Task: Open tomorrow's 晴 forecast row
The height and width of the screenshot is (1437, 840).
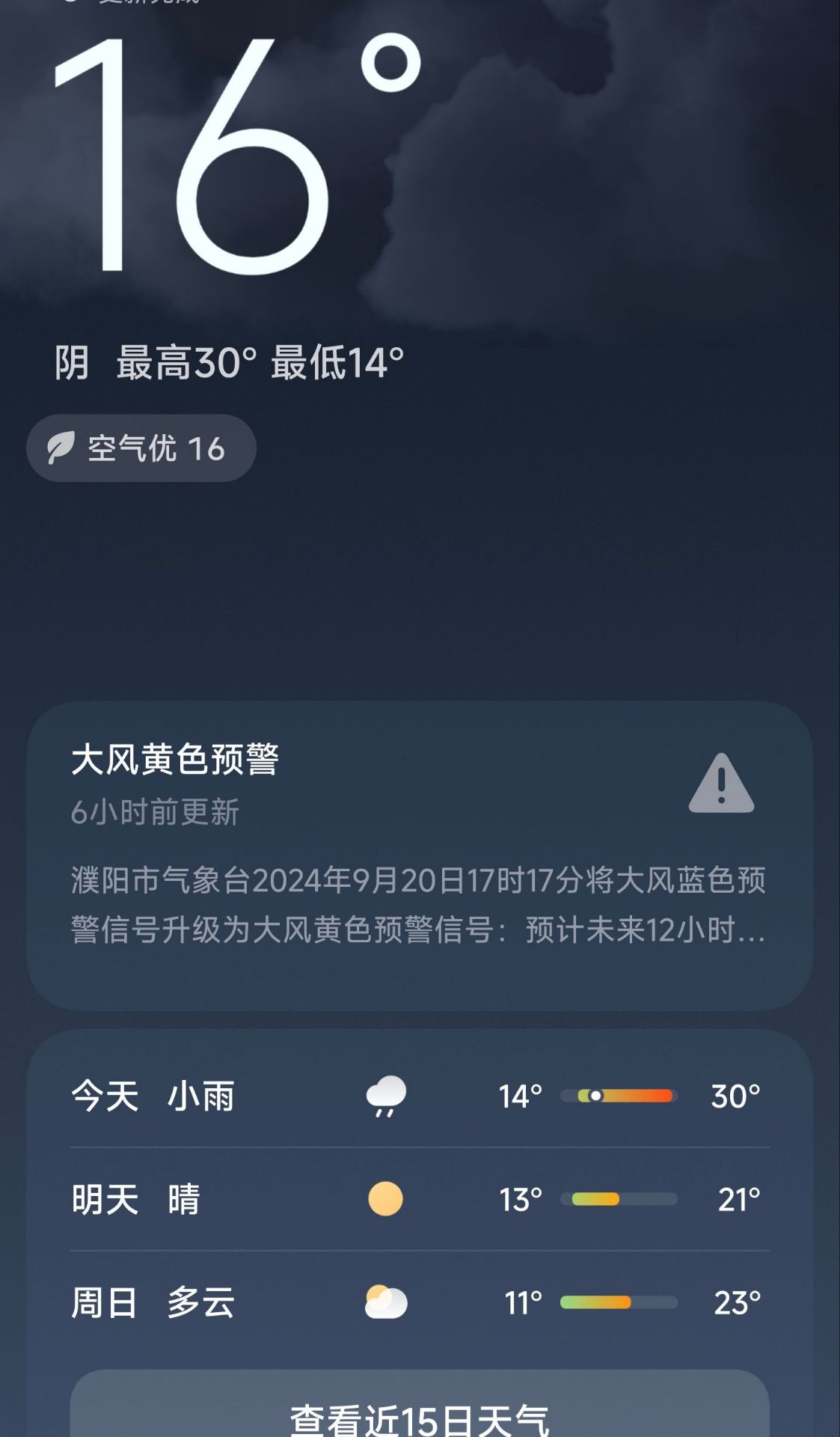Action: point(419,1199)
